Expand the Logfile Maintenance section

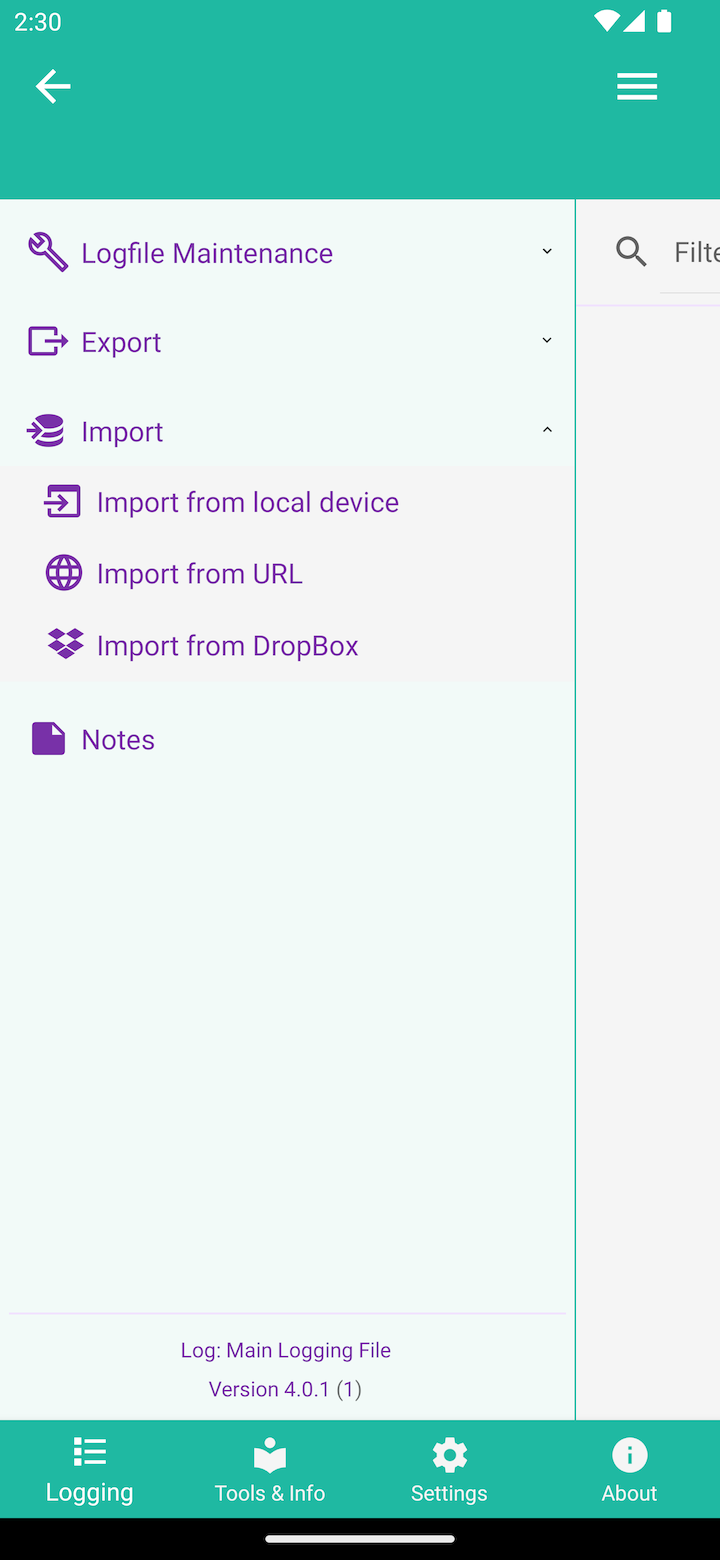pos(287,253)
